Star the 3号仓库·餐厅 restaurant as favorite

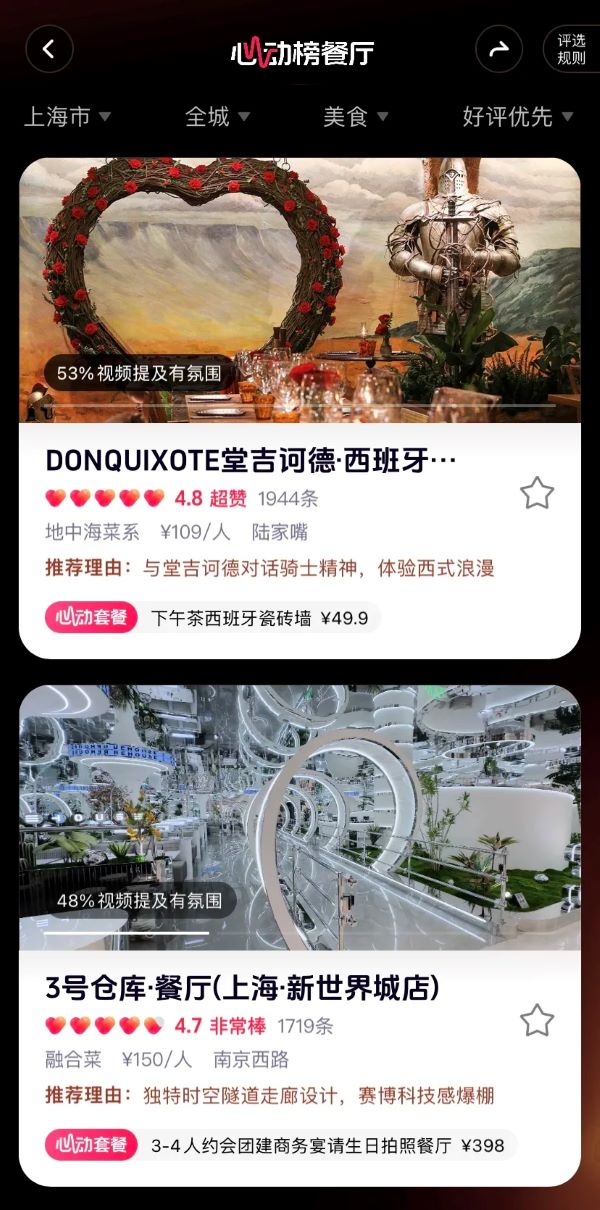click(537, 1020)
